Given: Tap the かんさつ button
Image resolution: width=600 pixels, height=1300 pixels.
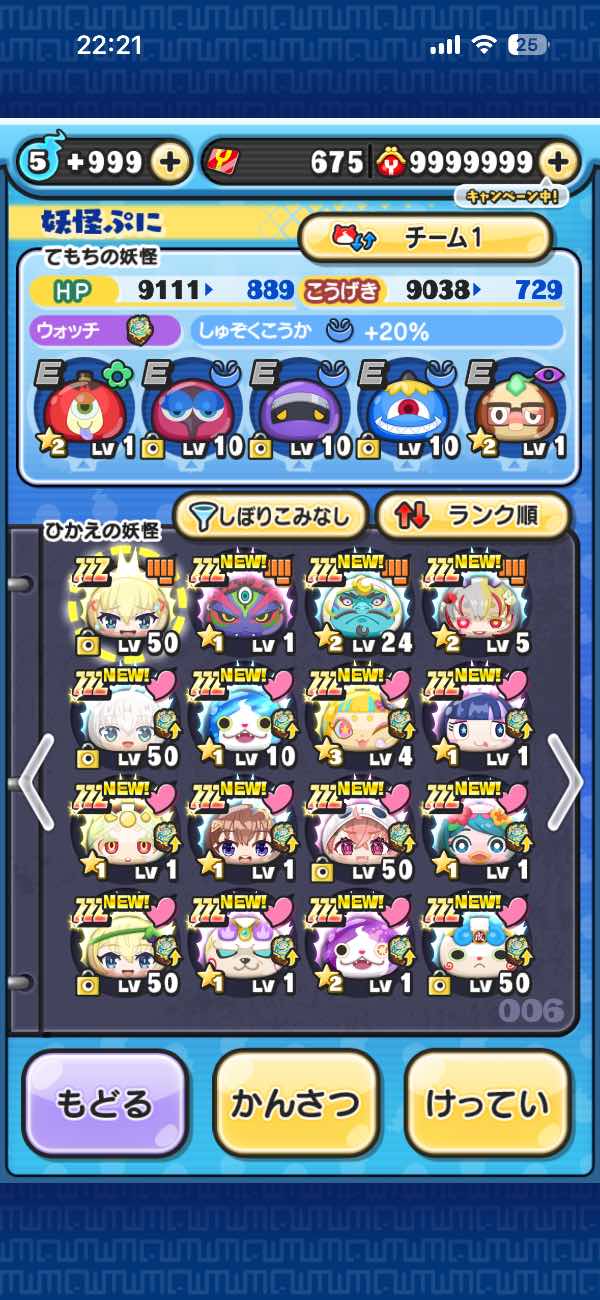Looking at the screenshot, I should pyautogui.click(x=296, y=1104).
